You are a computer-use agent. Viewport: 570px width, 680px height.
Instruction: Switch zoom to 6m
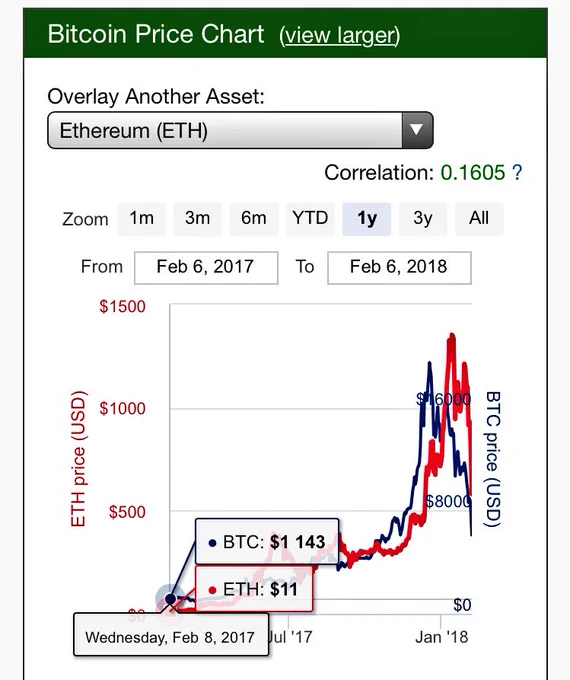point(254,219)
